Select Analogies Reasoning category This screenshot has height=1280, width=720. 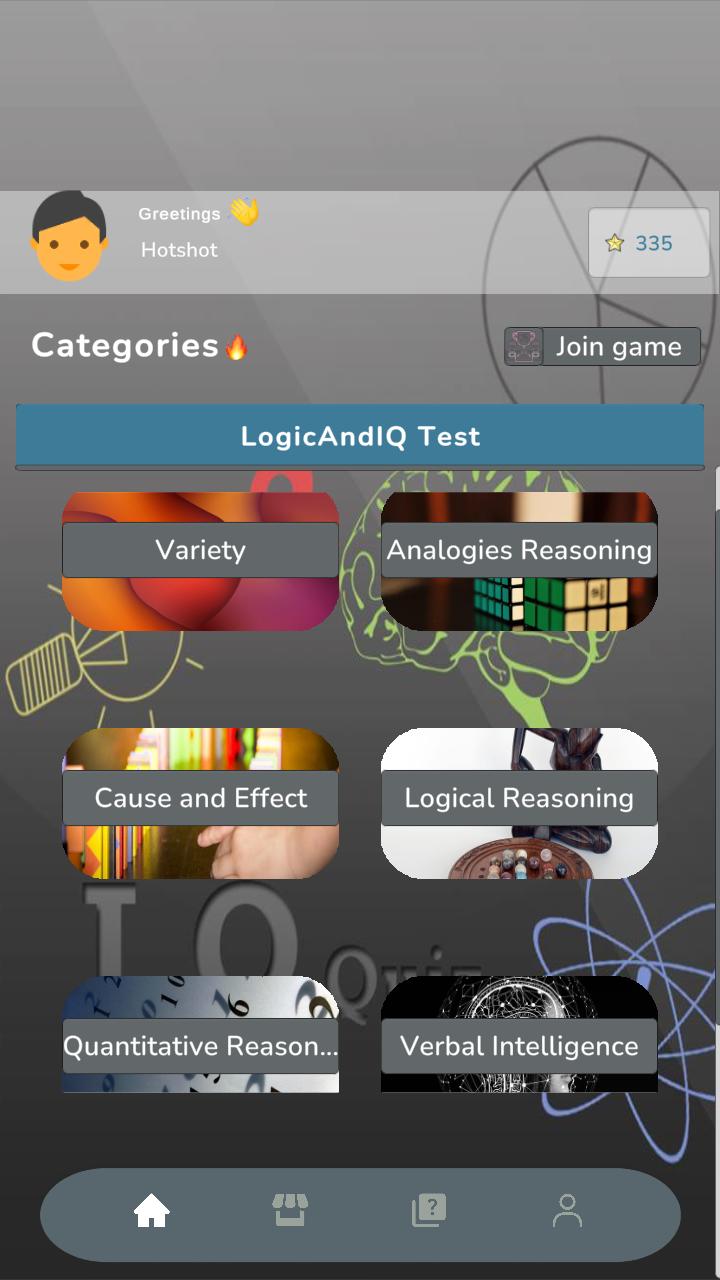(519, 549)
